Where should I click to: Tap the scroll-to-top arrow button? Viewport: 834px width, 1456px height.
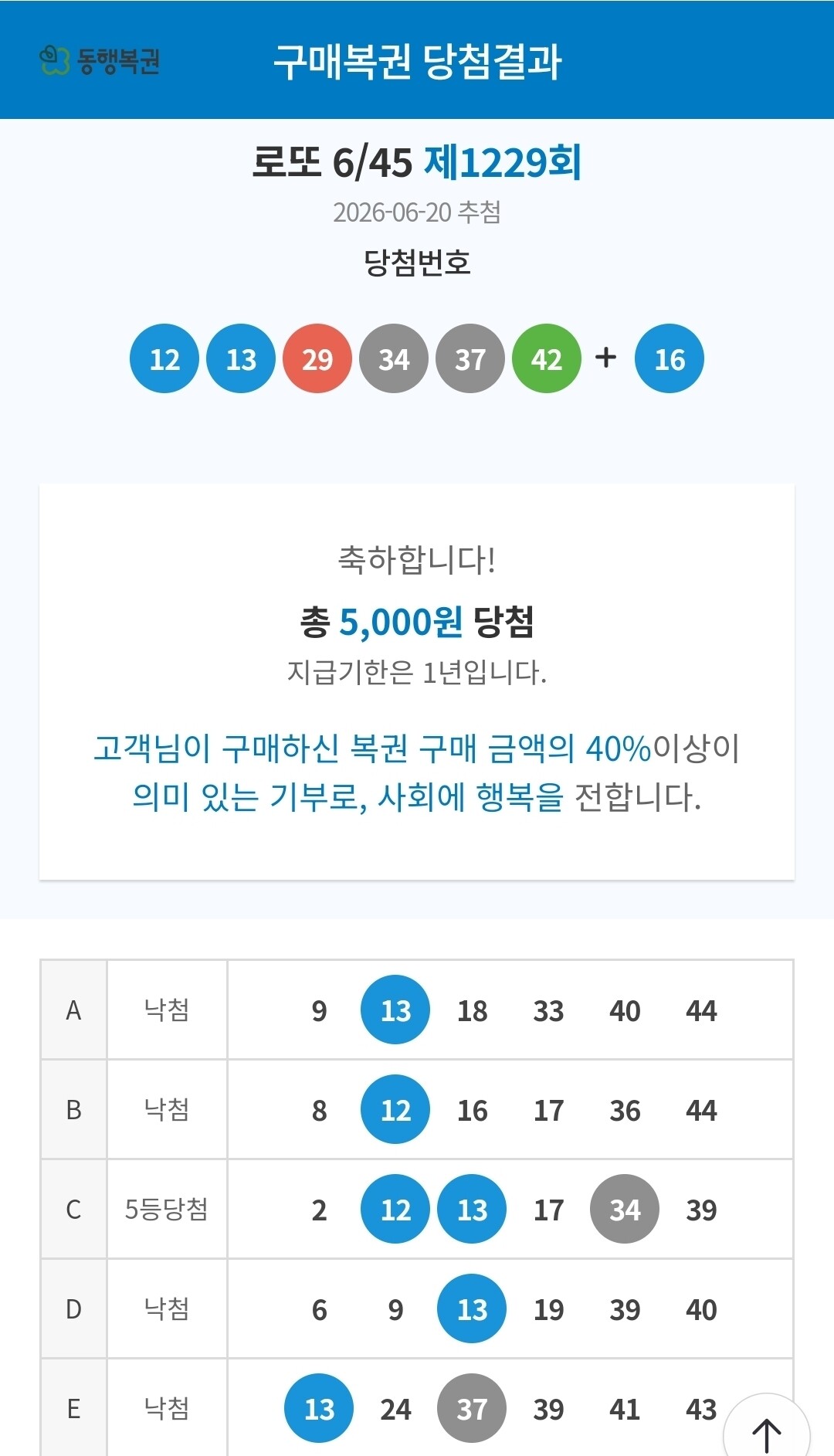766,1429
